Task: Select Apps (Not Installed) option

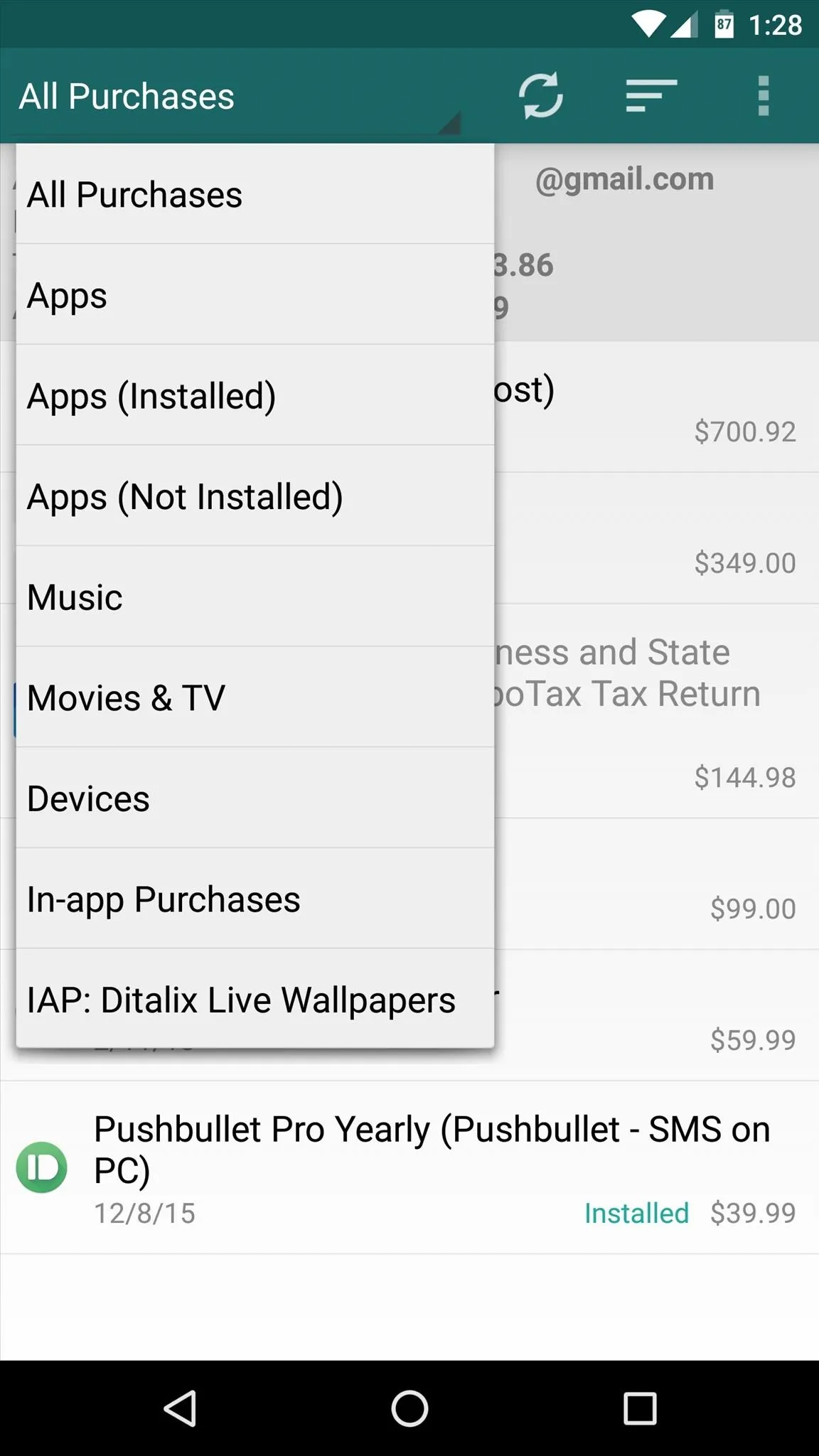Action: [x=255, y=496]
